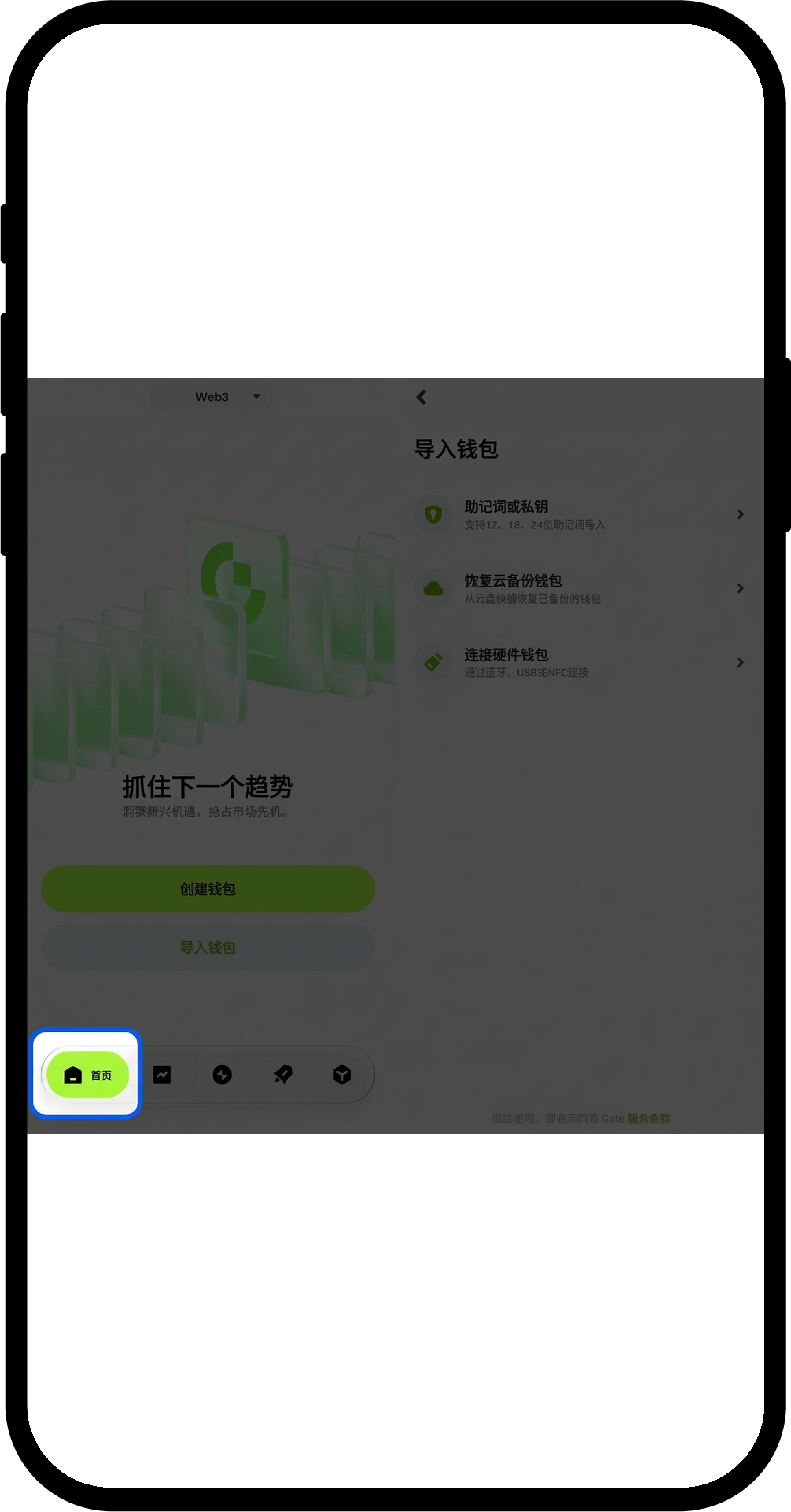Open the 服务条款 link
Image resolution: width=791 pixels, height=1512 pixels.
(x=649, y=1119)
